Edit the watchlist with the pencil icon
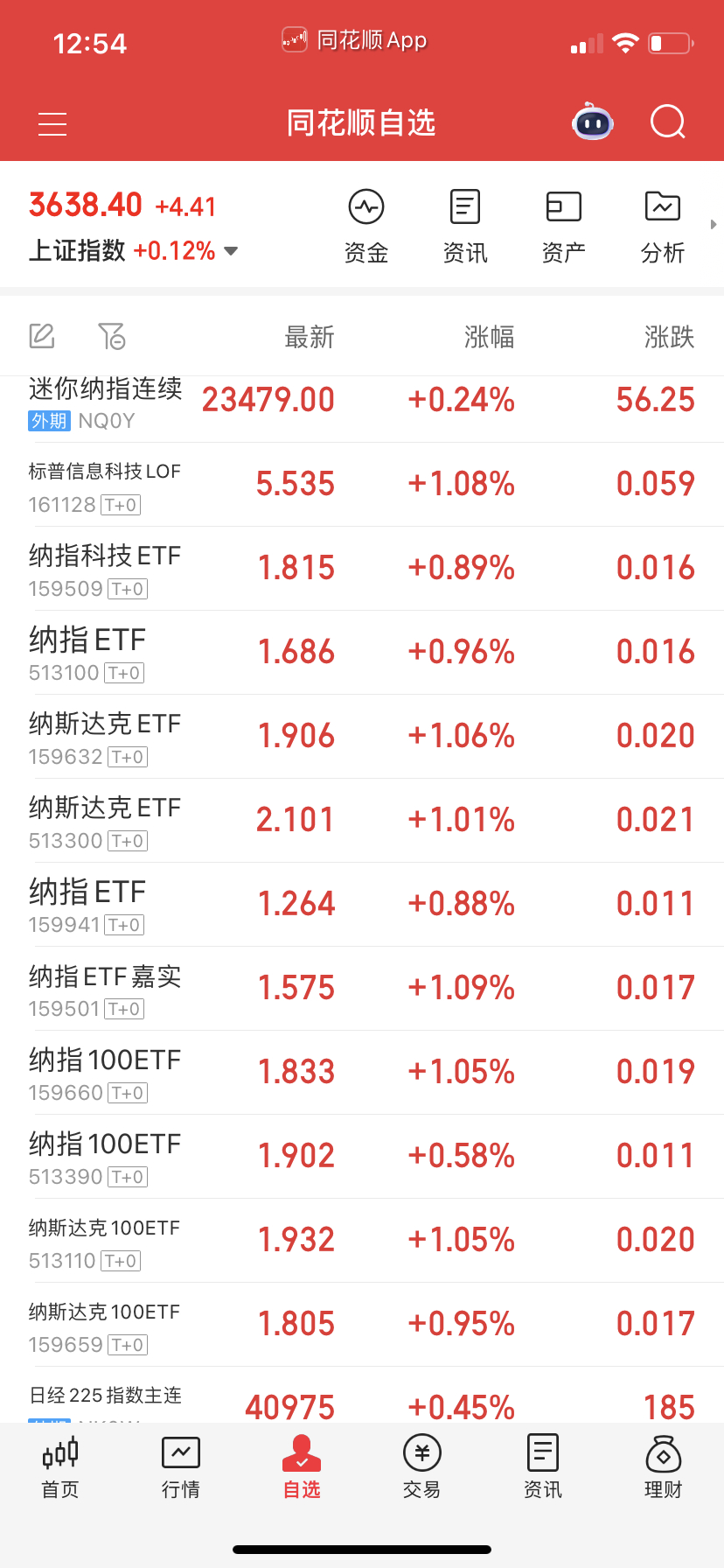Image resolution: width=724 pixels, height=1568 pixels. click(x=42, y=336)
